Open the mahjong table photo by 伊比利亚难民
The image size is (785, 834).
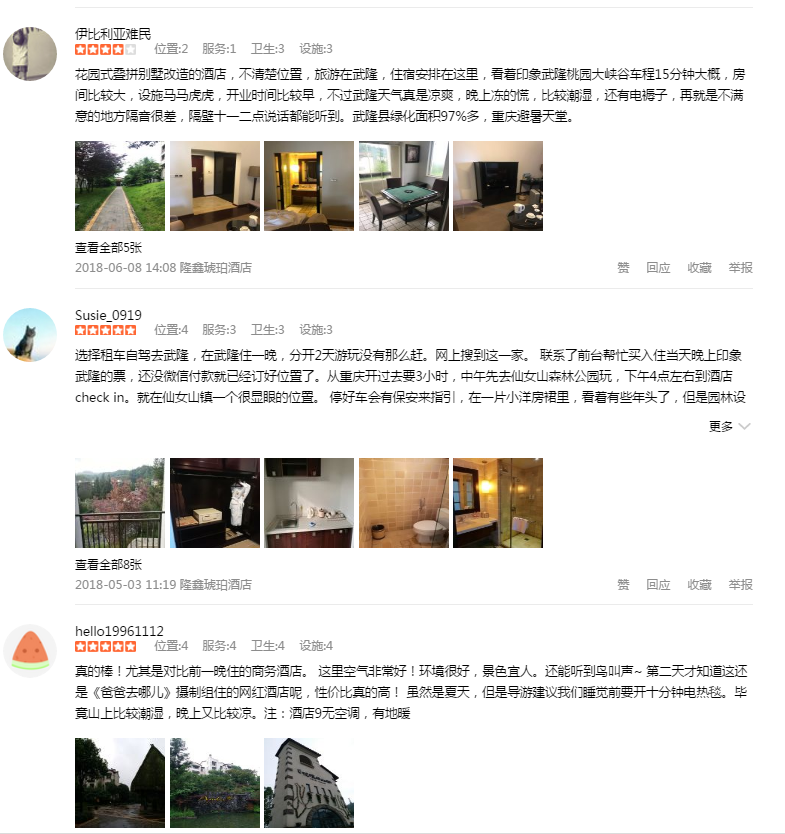(x=404, y=186)
